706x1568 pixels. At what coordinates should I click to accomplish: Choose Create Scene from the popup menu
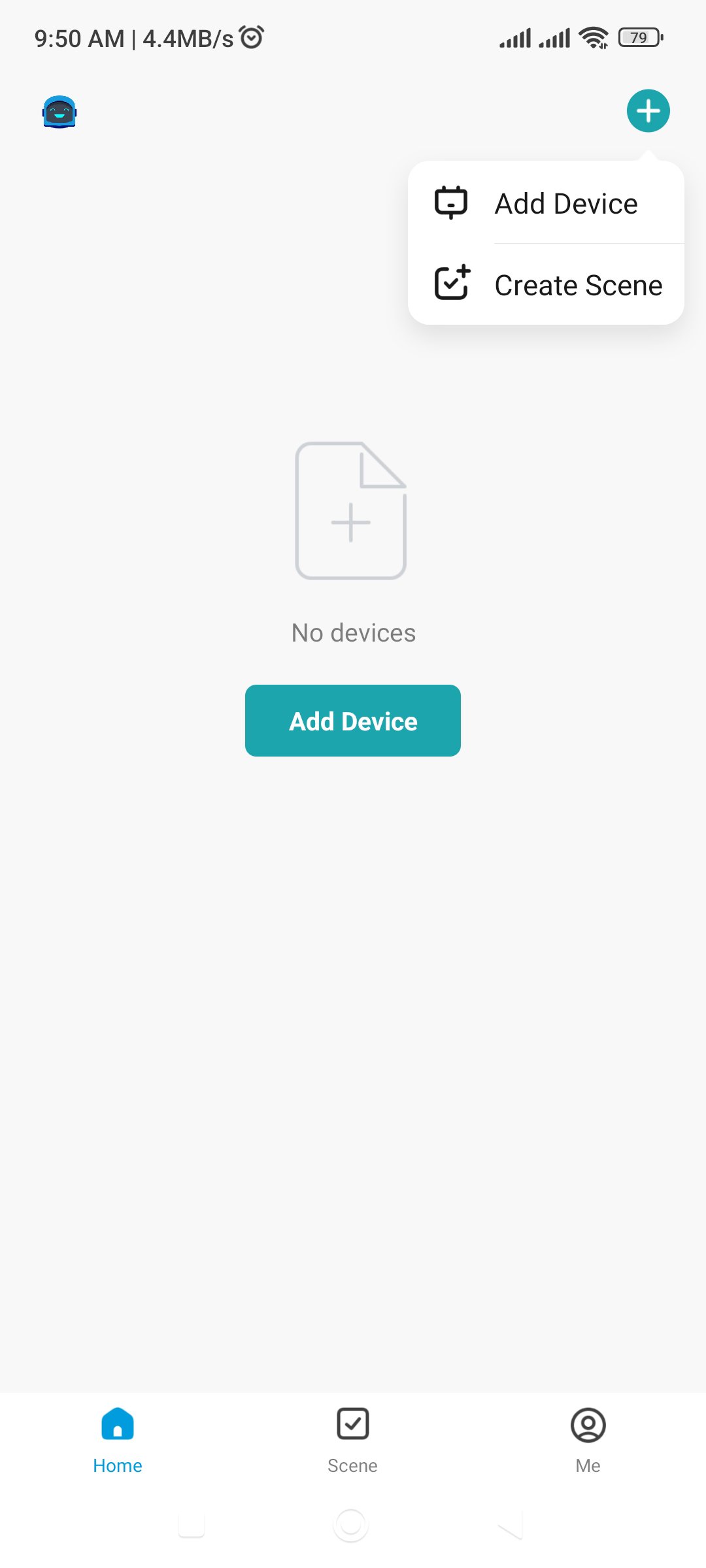tap(578, 284)
